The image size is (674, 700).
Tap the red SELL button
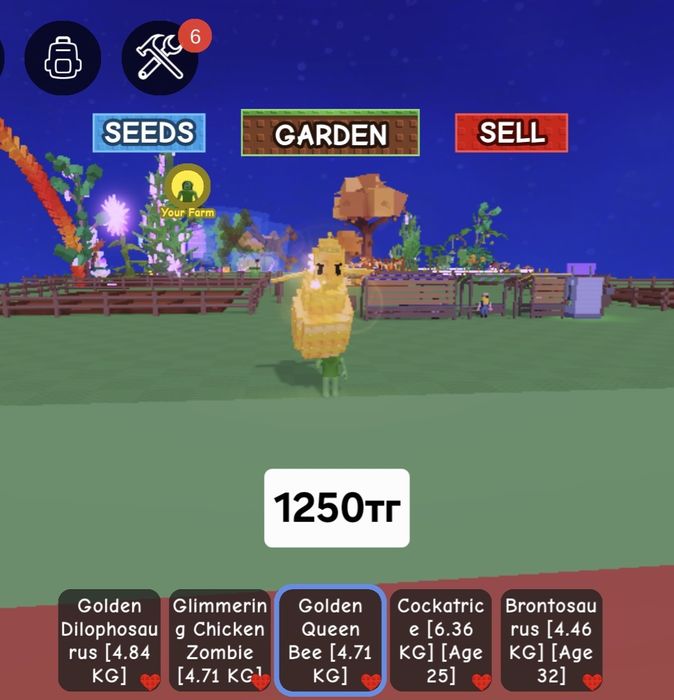point(511,133)
